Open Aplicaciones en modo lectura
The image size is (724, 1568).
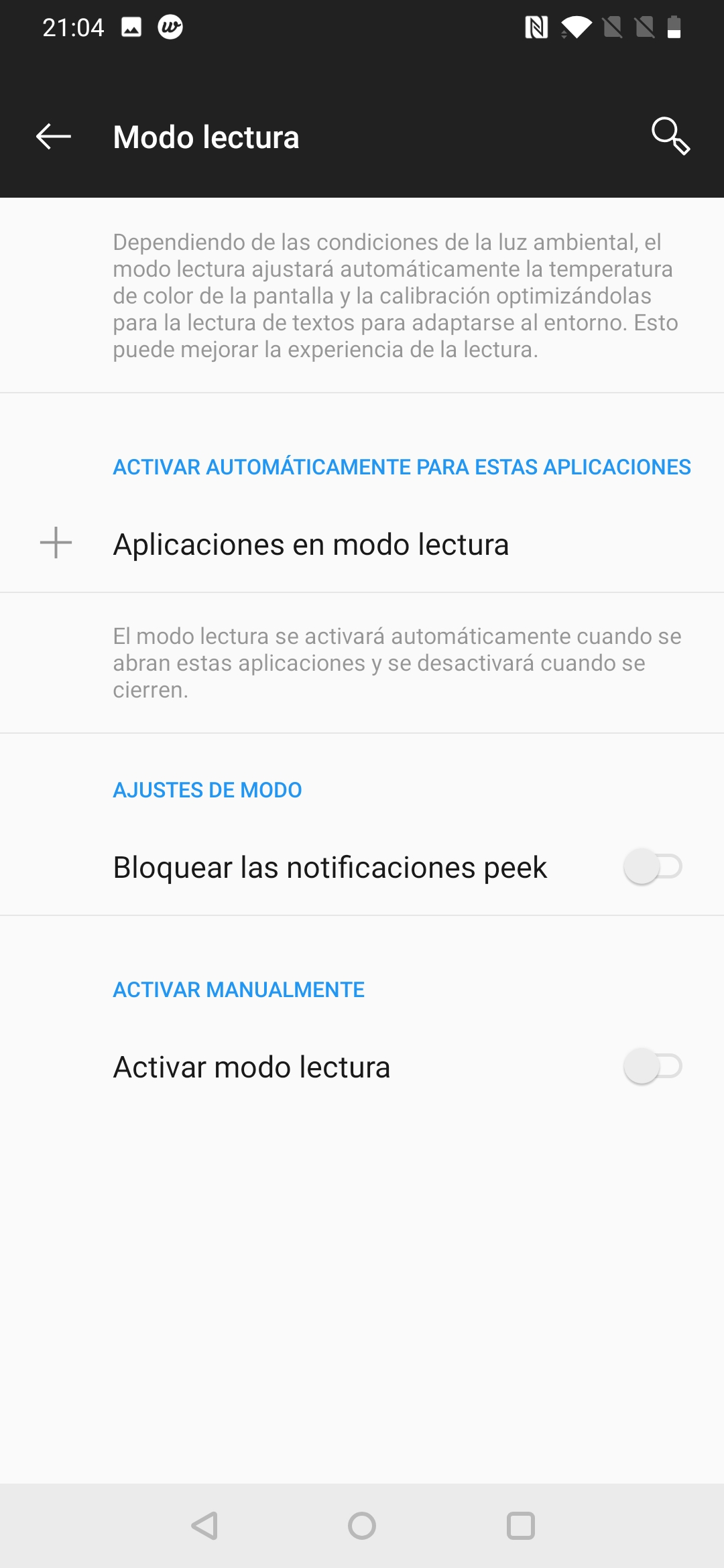pyautogui.click(x=362, y=543)
